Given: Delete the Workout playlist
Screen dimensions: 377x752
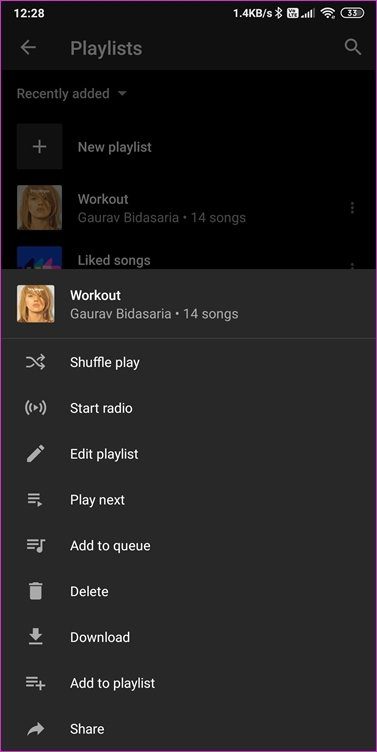Looking at the screenshot, I should [188, 591].
